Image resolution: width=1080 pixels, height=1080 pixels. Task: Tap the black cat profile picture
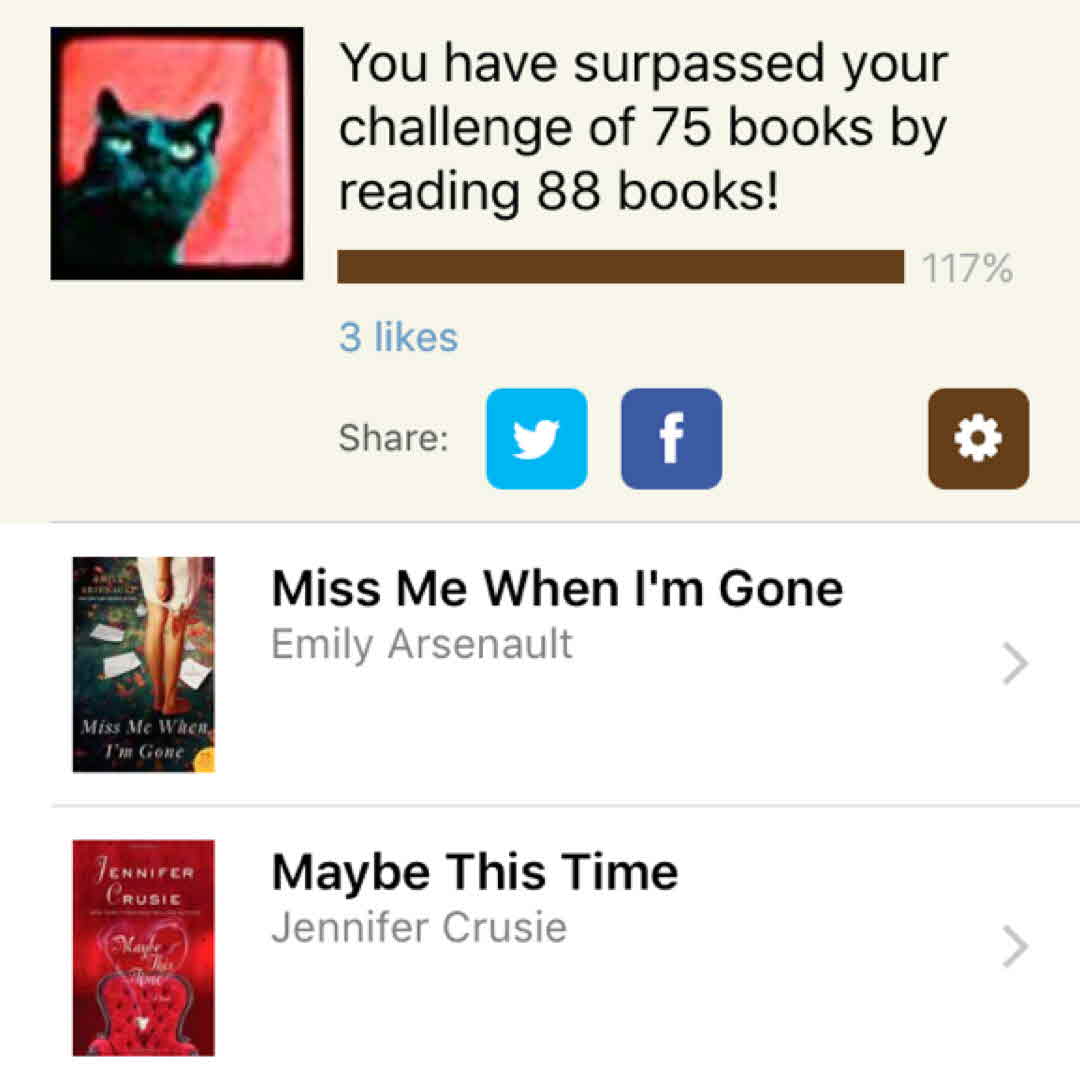pyautogui.click(x=177, y=153)
